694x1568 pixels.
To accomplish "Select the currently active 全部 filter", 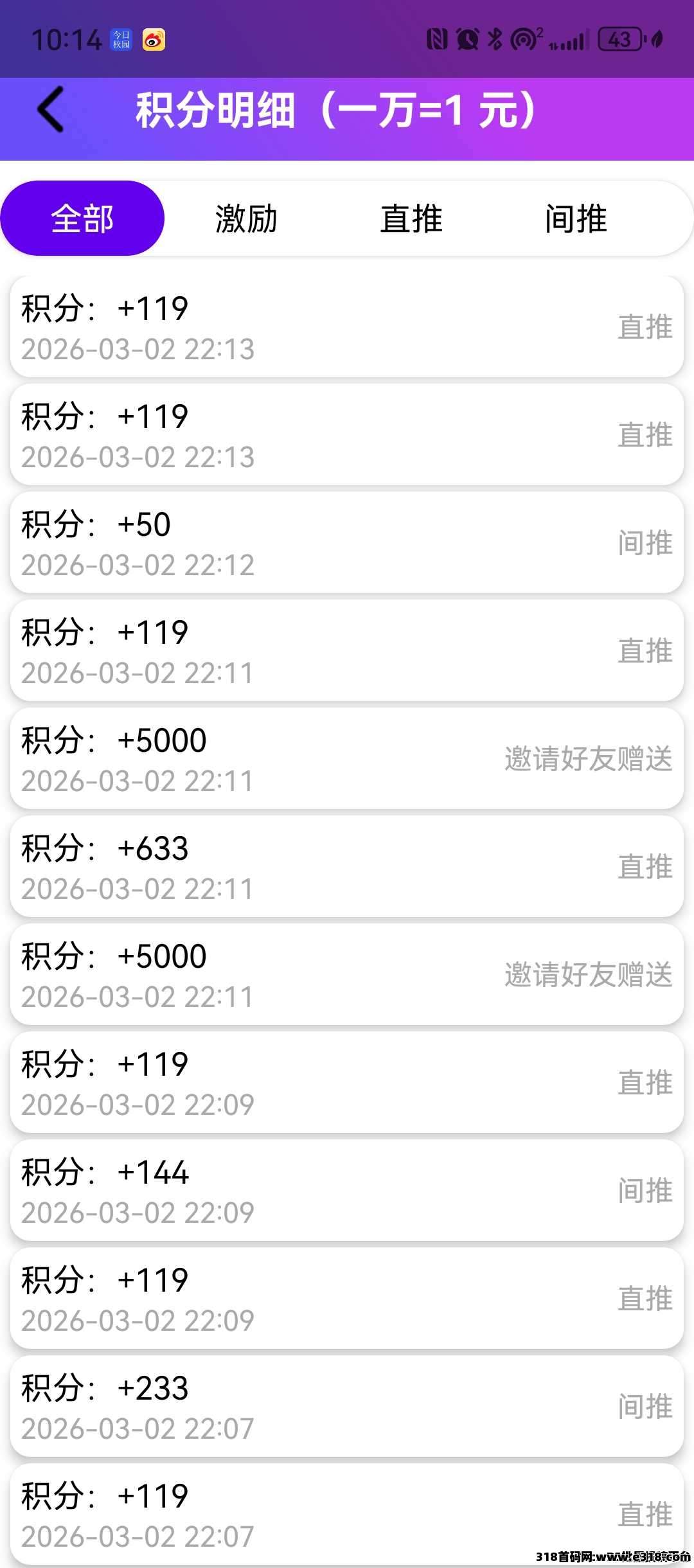I will 84,218.
